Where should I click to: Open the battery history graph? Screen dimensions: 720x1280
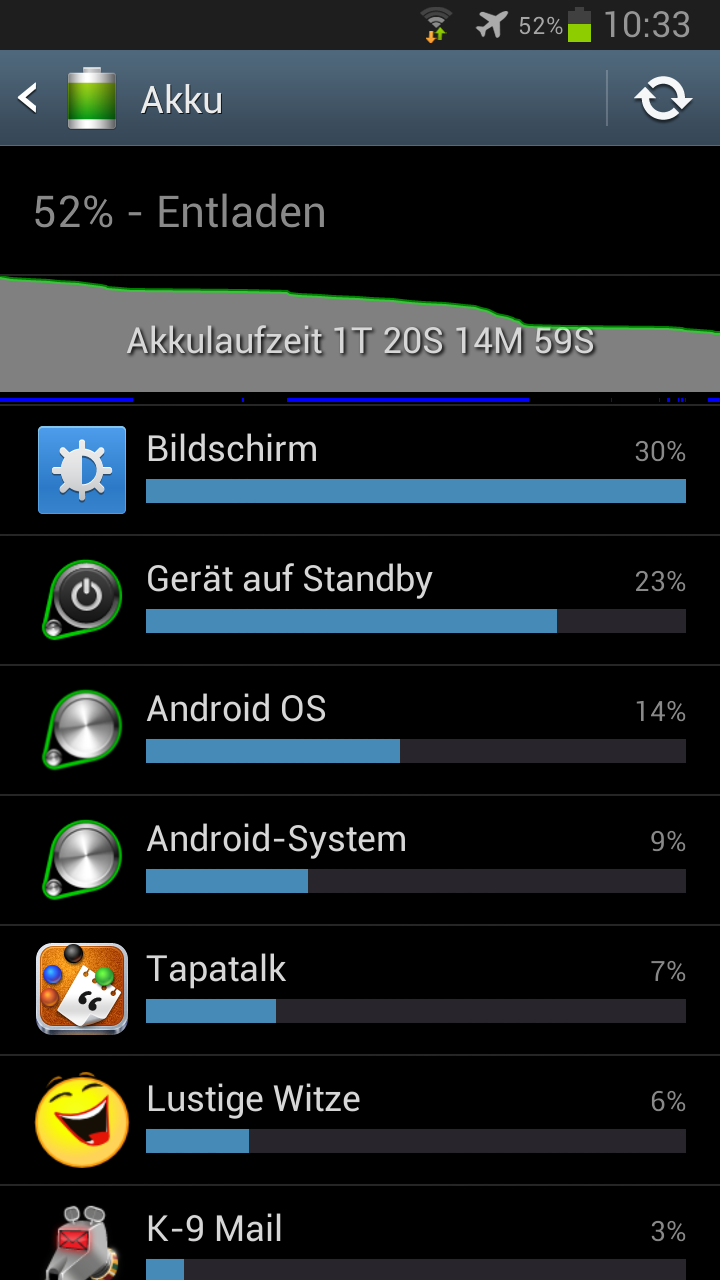360,338
